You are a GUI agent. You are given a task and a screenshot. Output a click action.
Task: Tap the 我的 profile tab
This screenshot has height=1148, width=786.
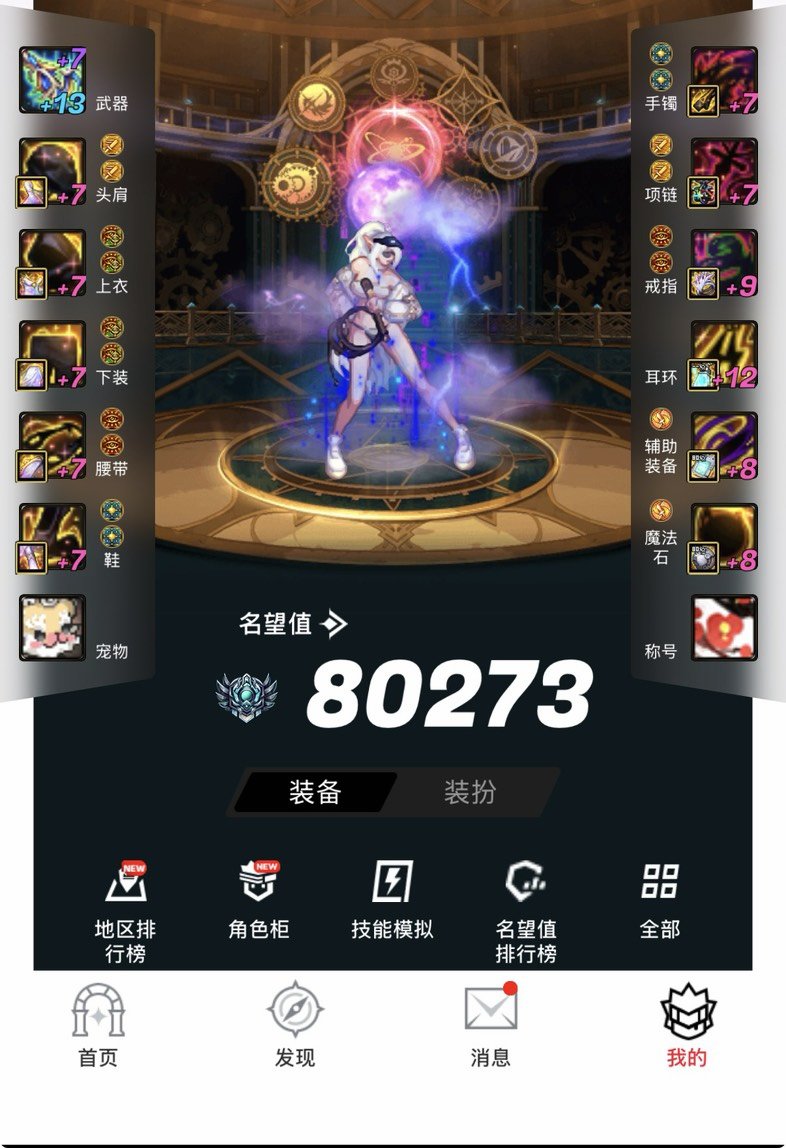[687, 1025]
